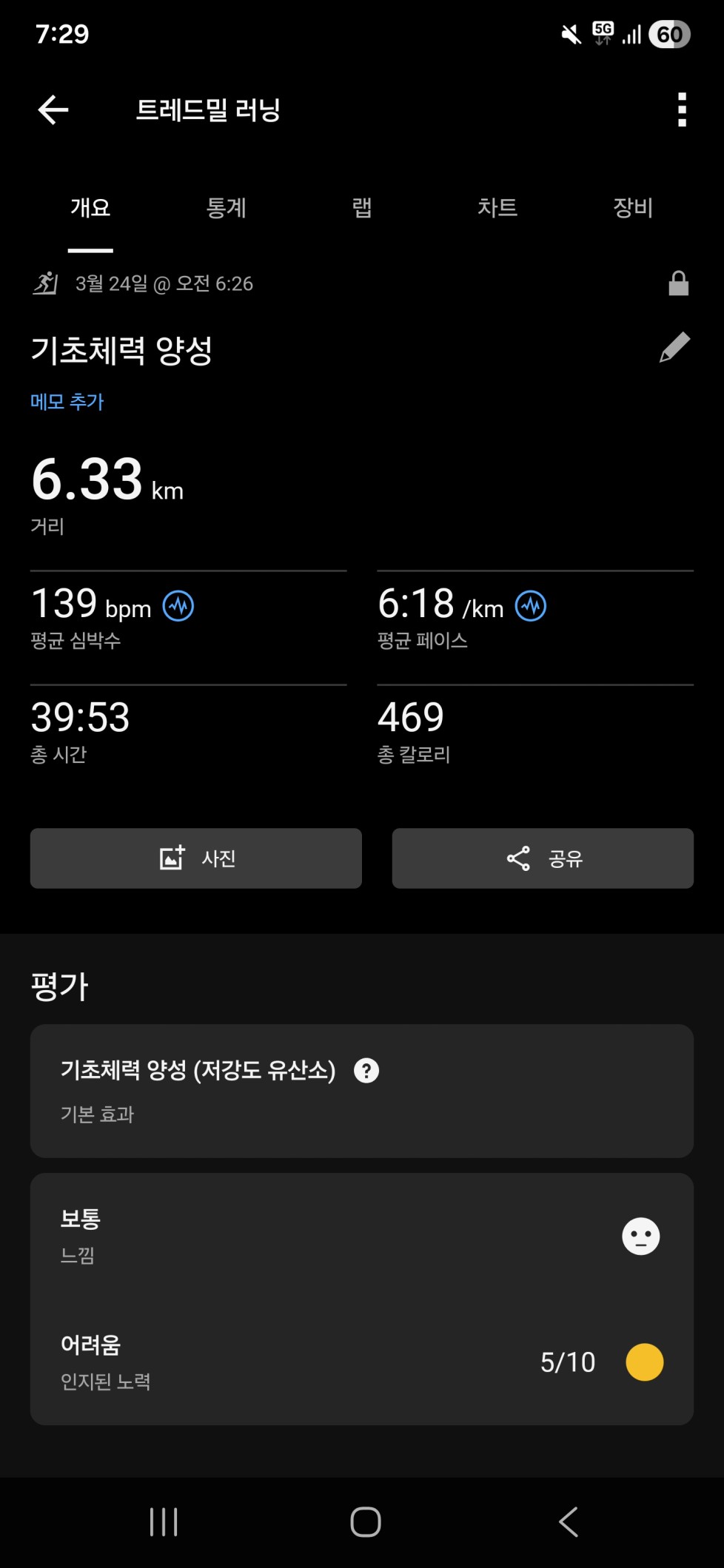Open the three-dot overflow menu

[x=682, y=110]
